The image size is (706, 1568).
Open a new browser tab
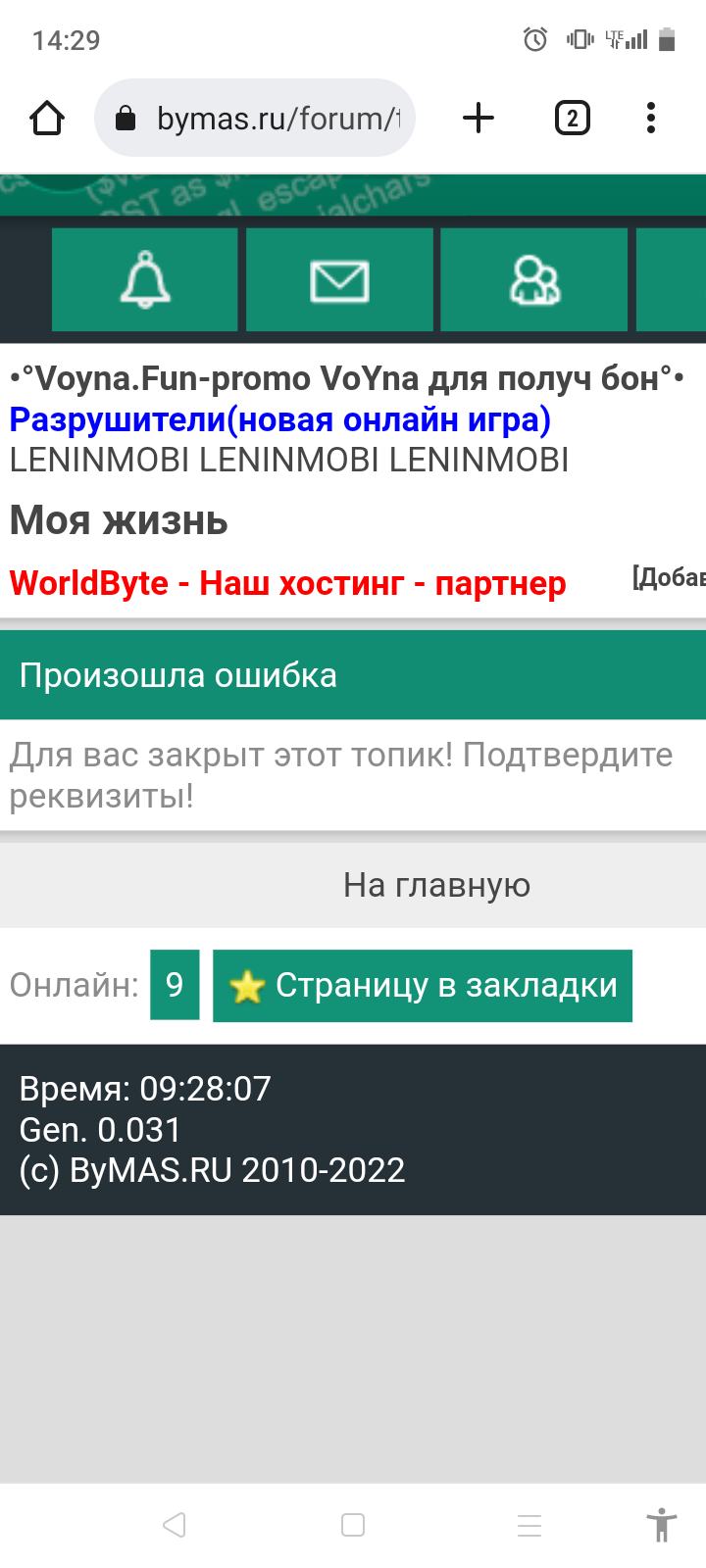[x=478, y=119]
